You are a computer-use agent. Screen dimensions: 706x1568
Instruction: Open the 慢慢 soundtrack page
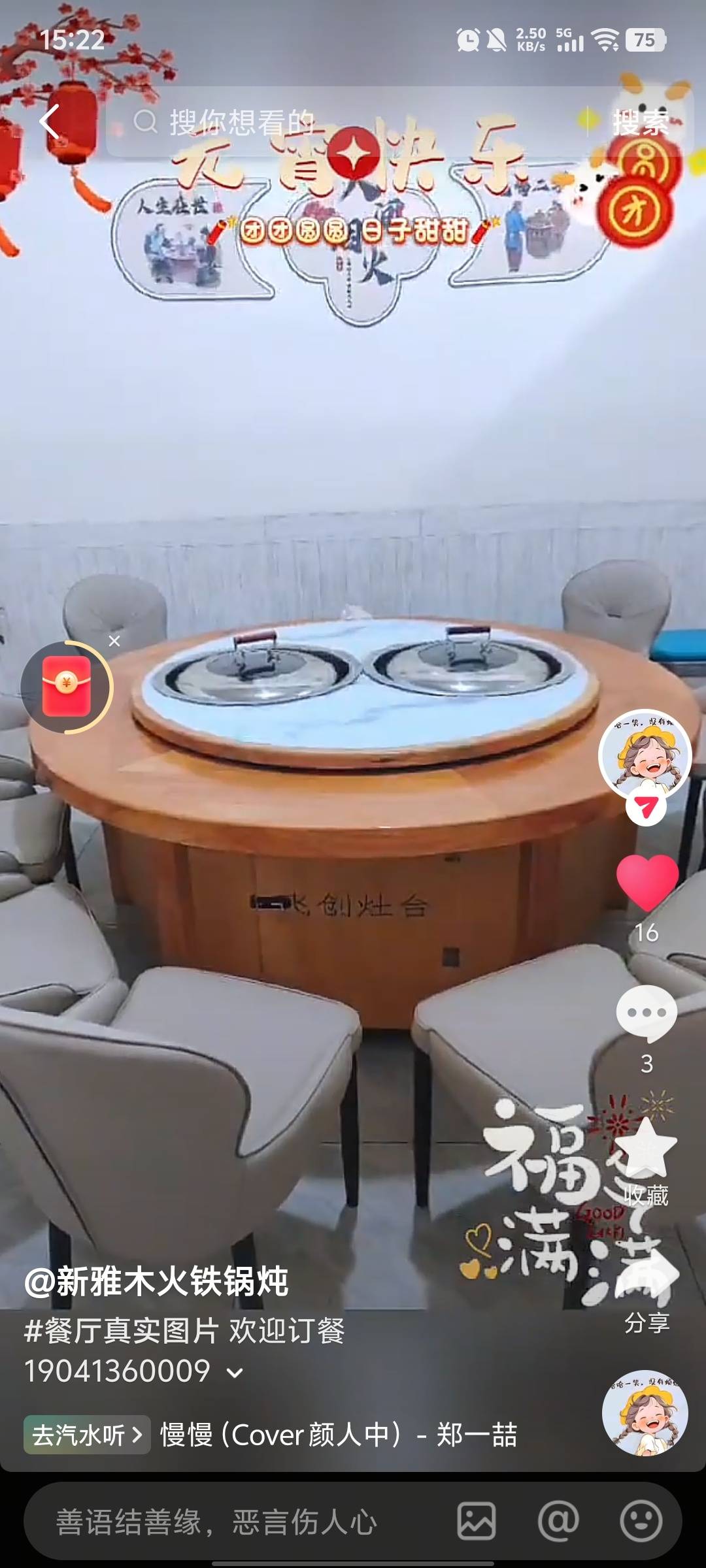pyautogui.click(x=339, y=1435)
